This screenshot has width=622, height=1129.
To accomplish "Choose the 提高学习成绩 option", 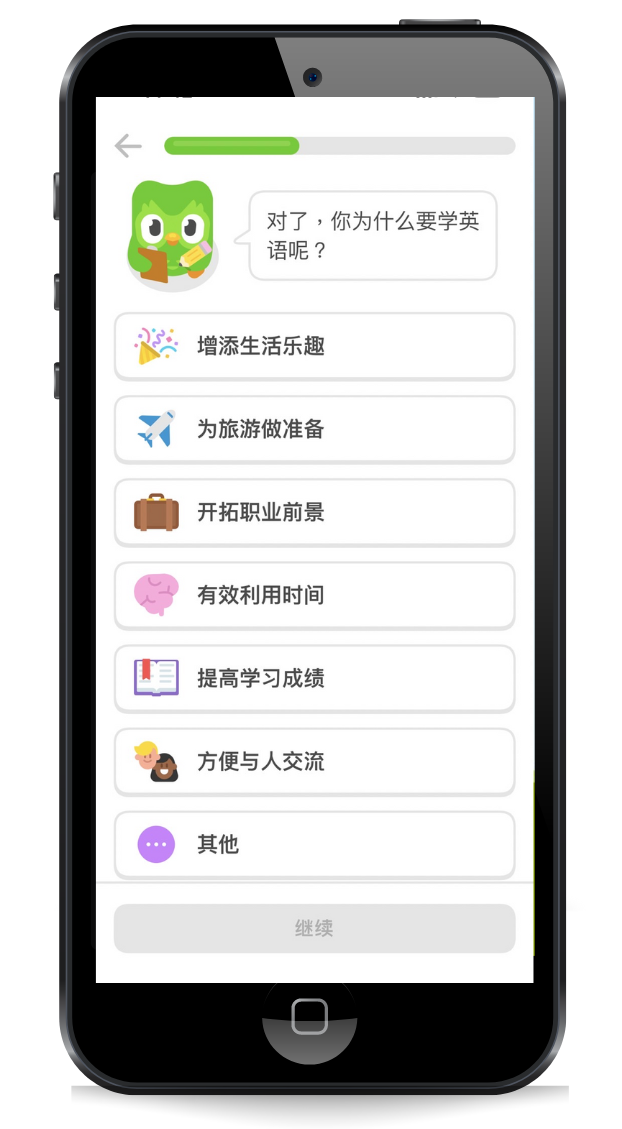I will [x=314, y=678].
